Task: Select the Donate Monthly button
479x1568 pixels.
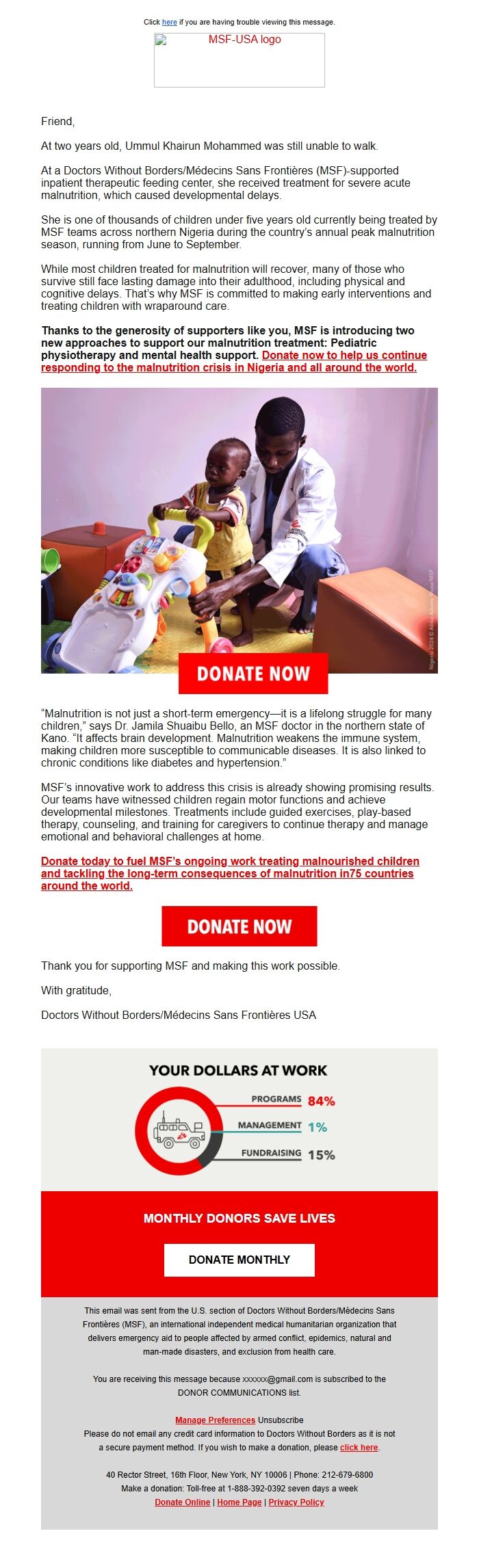Action: coord(239,1260)
